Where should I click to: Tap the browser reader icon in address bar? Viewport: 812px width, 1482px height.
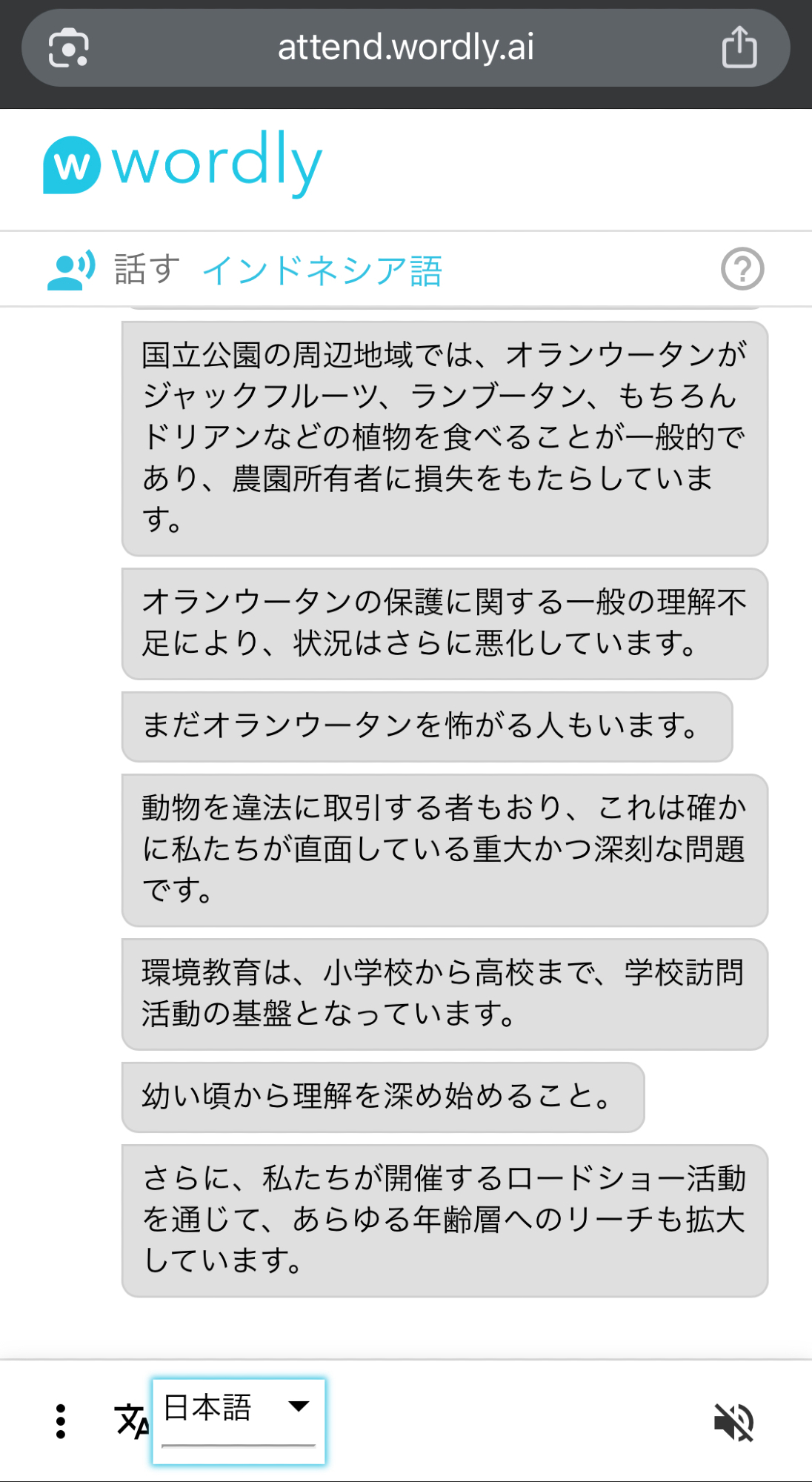(68, 48)
